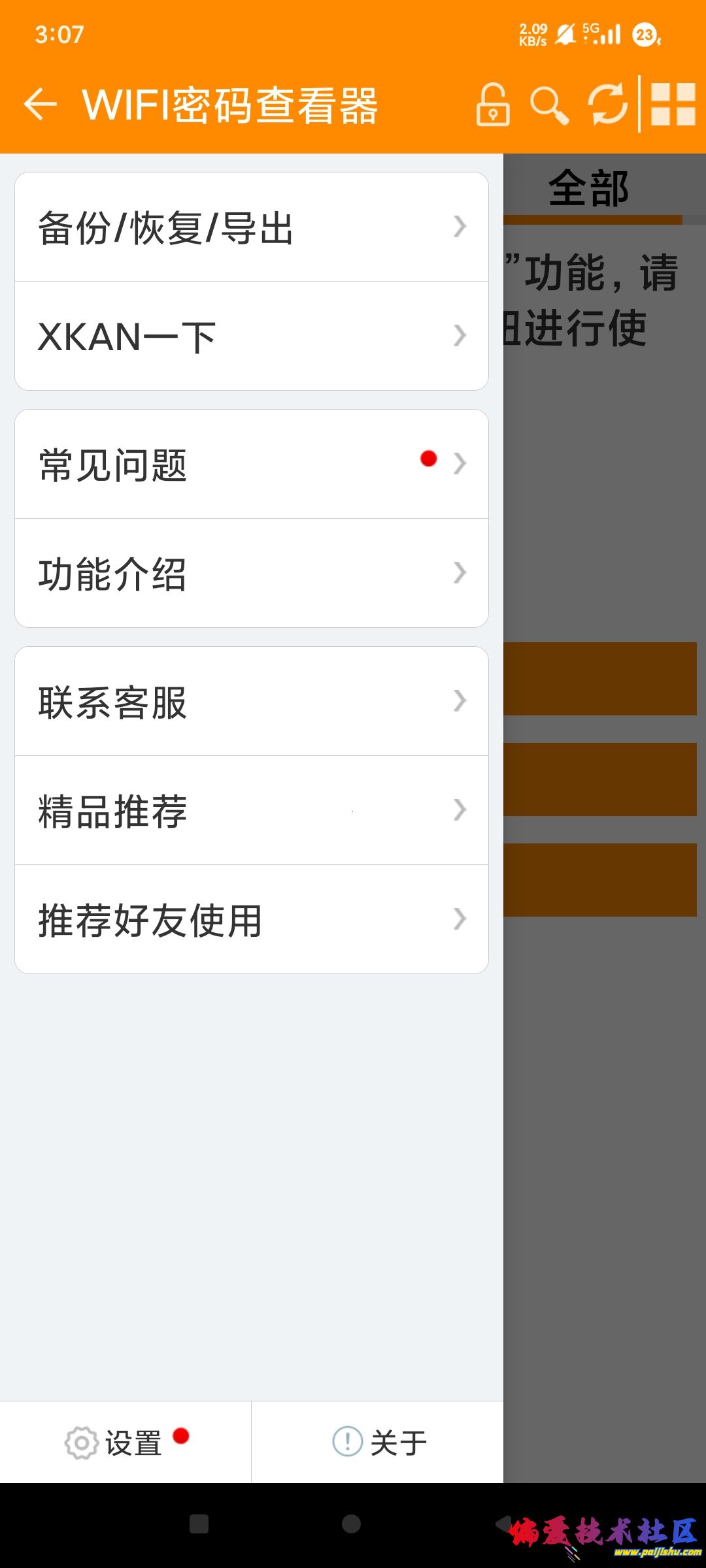This screenshot has height=1568, width=706.
Task: Tap the system home button
Action: coord(351,1524)
